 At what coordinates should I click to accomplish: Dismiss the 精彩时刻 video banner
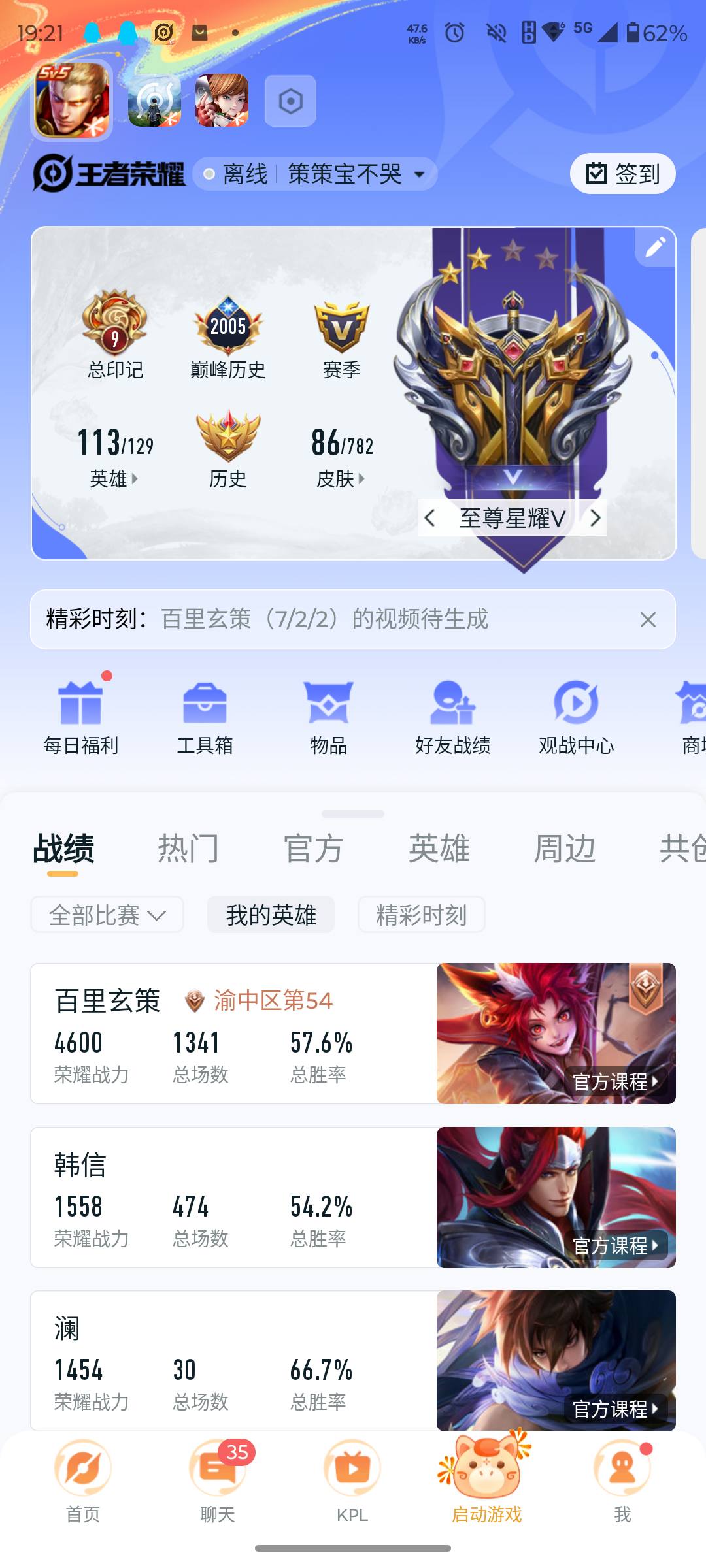coord(647,620)
